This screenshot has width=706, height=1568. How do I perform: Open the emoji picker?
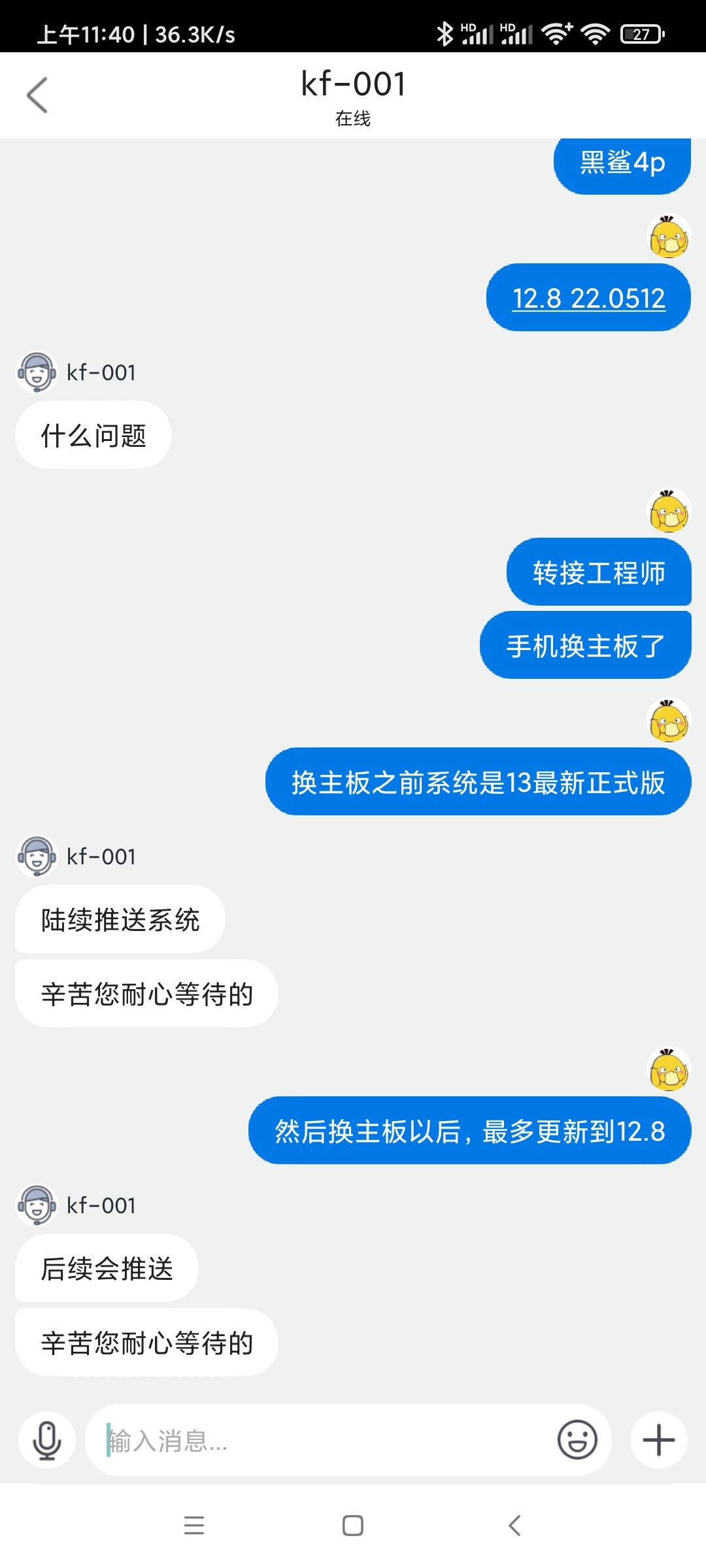577,1440
